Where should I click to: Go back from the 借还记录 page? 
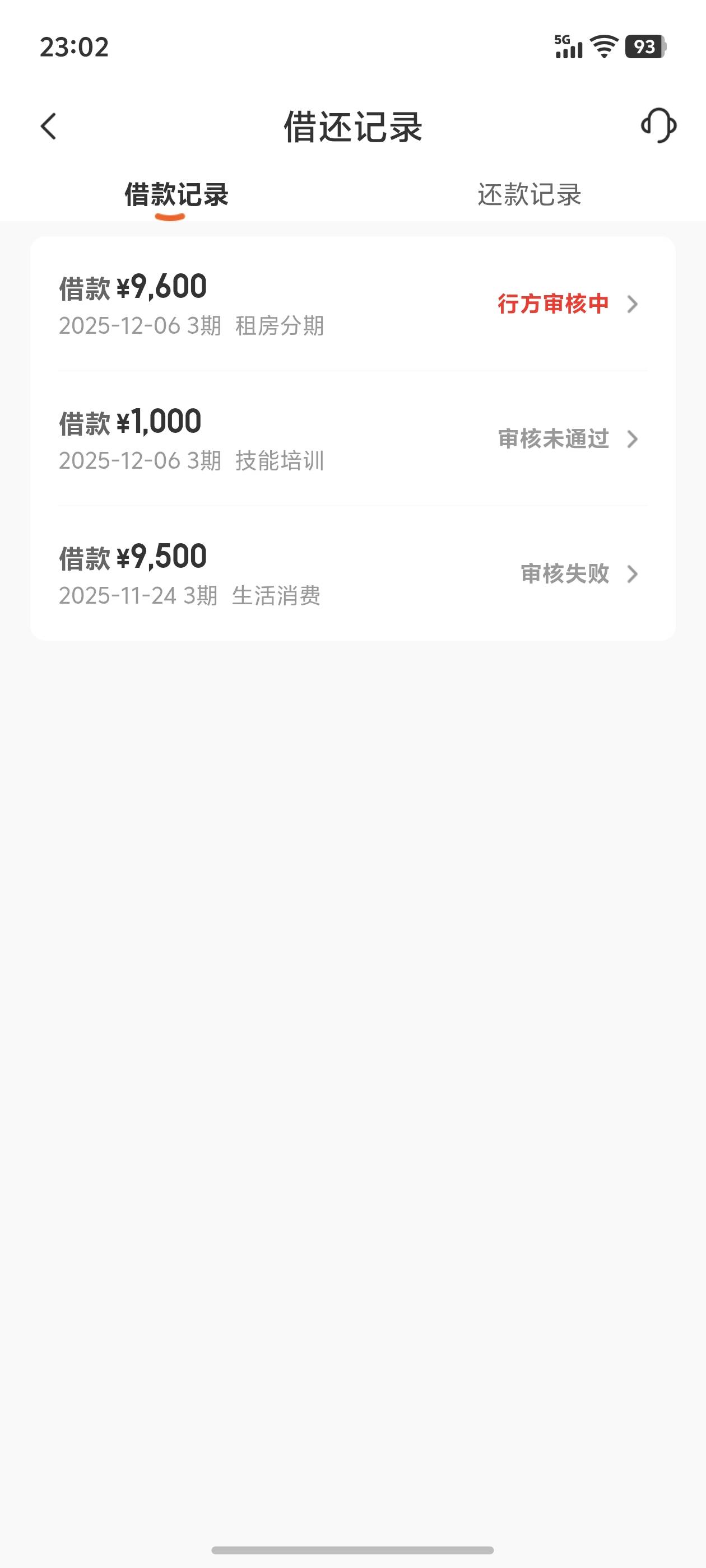[49, 127]
